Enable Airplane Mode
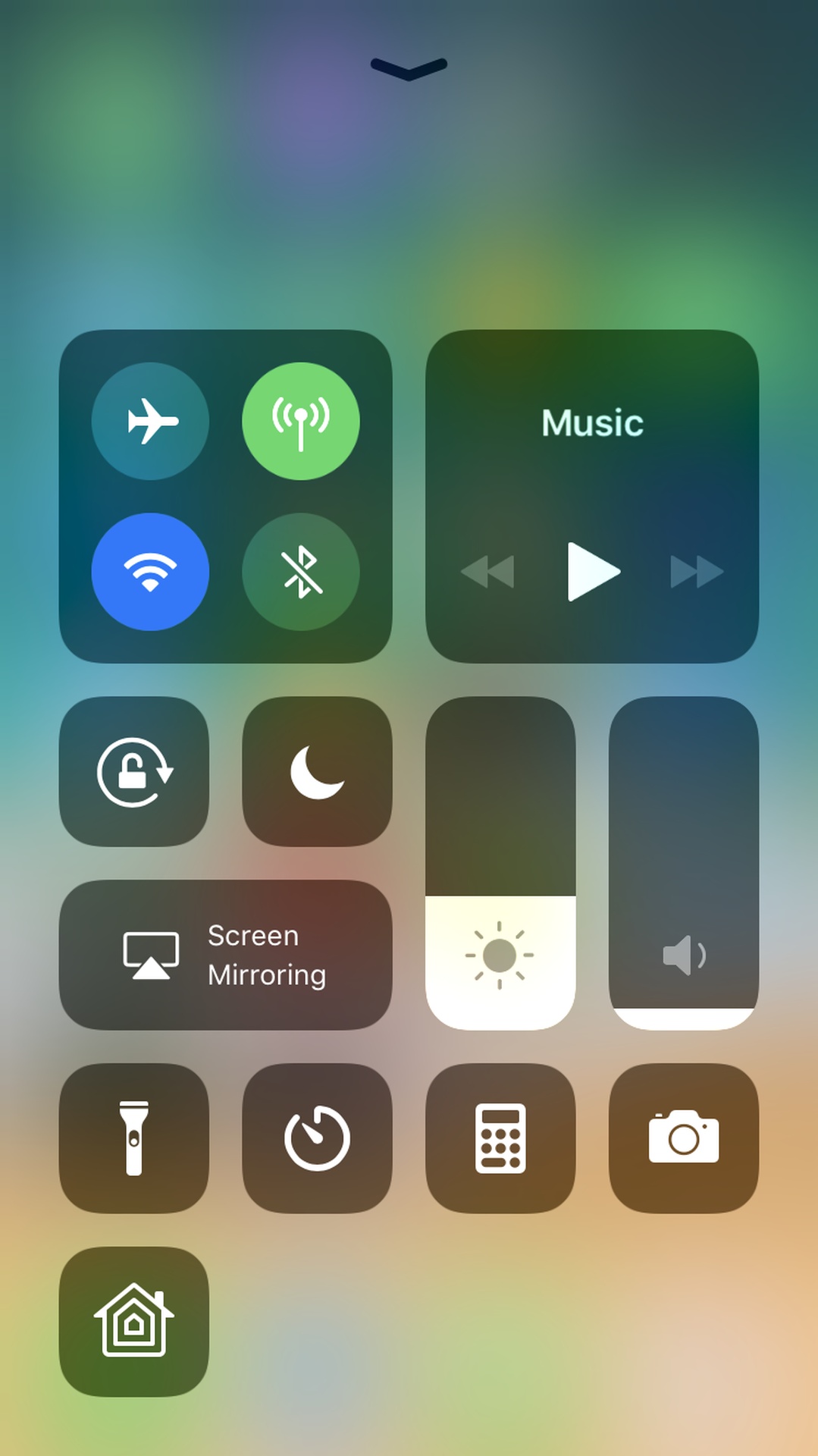This screenshot has height=1456, width=818. tap(150, 421)
